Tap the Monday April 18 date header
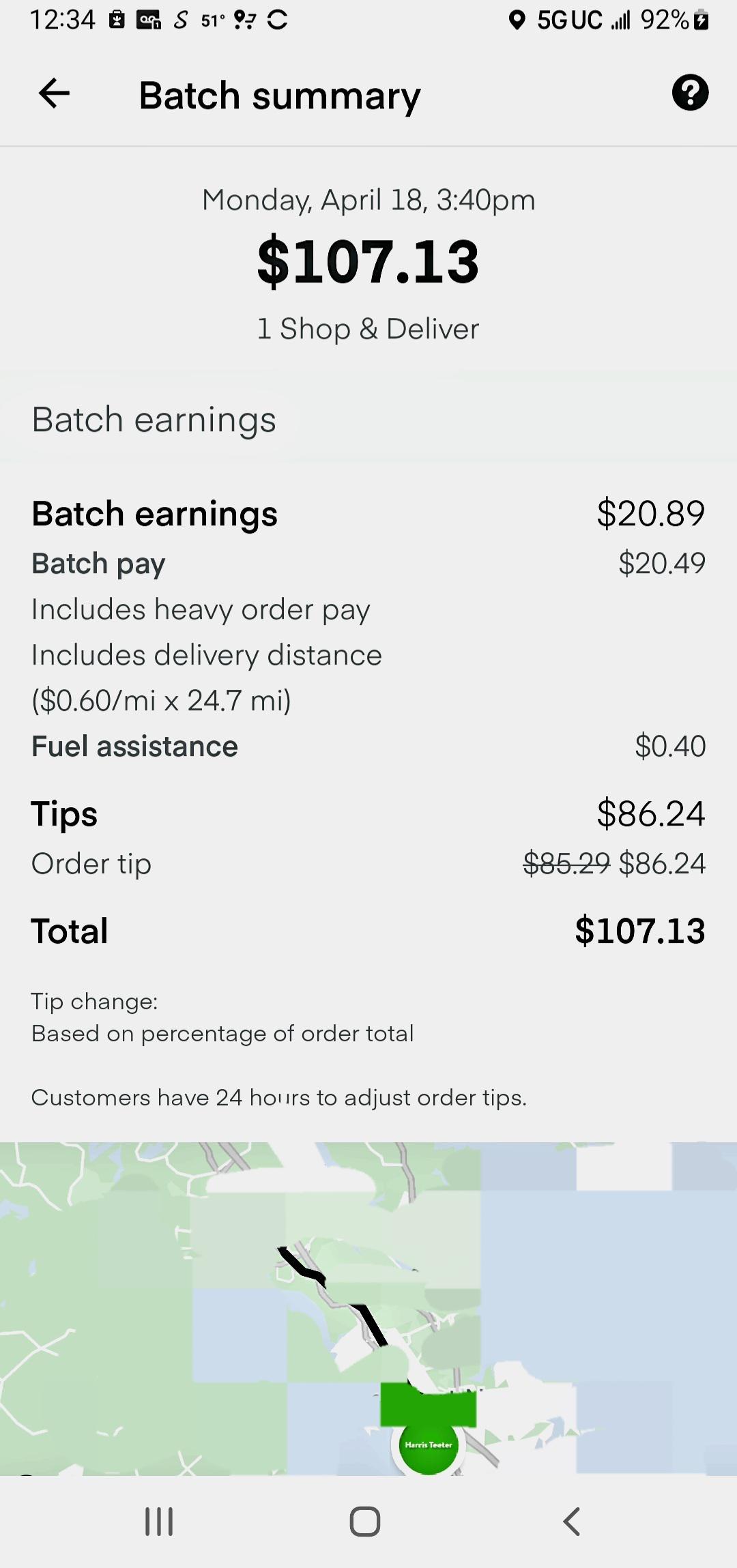 367,199
